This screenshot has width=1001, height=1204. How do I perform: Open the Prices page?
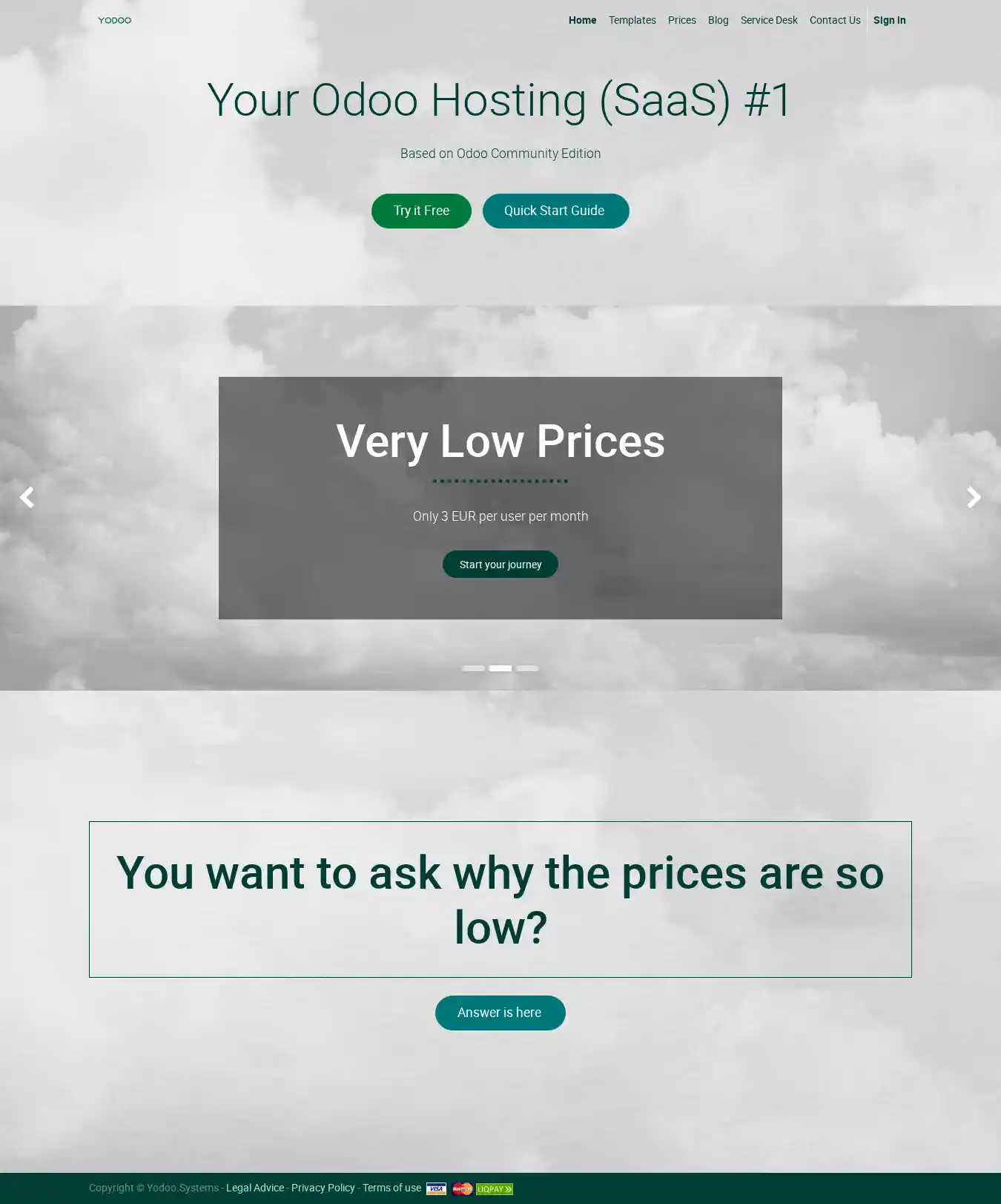(681, 20)
